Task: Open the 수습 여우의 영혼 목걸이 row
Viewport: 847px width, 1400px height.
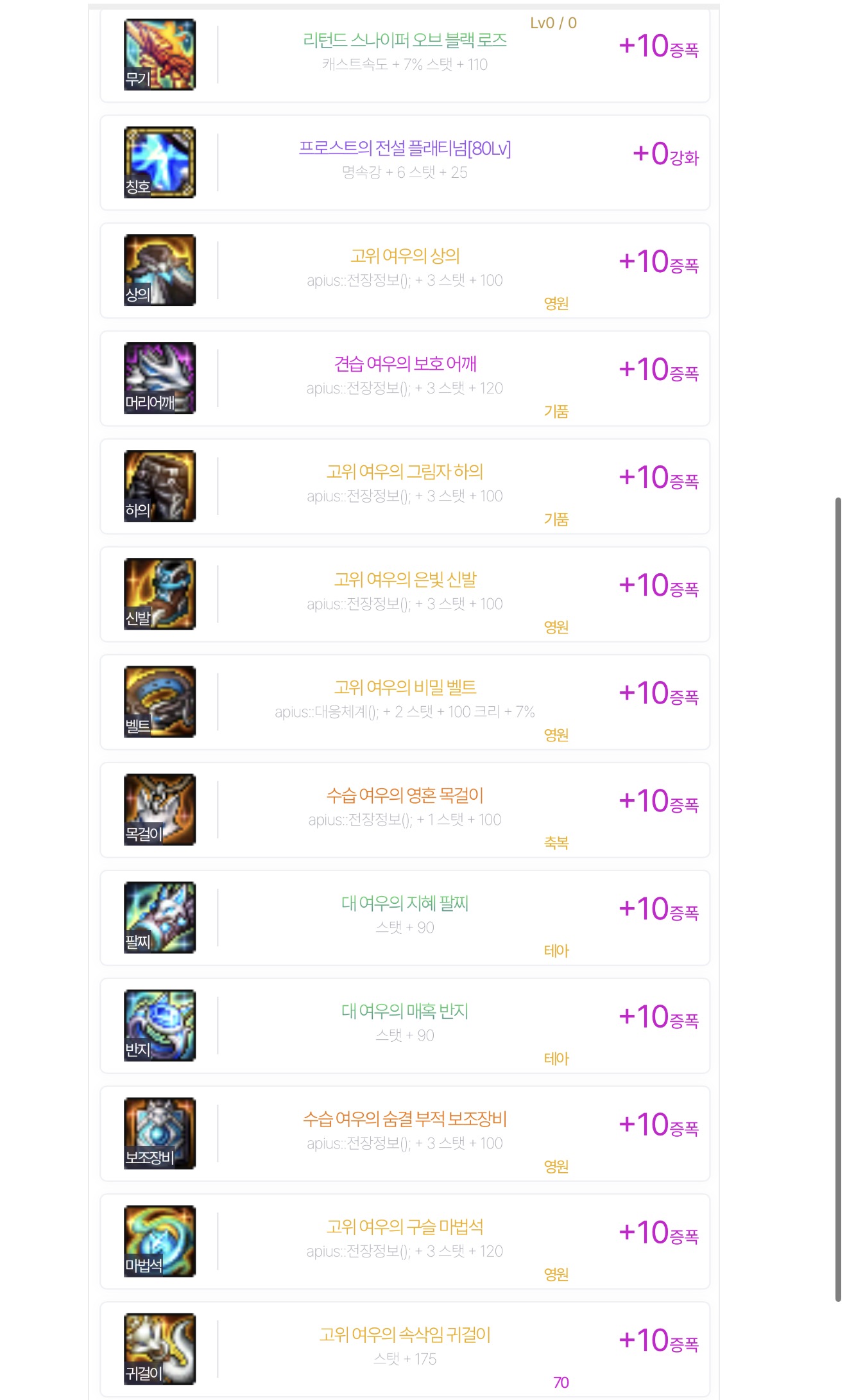Action: pos(404,796)
